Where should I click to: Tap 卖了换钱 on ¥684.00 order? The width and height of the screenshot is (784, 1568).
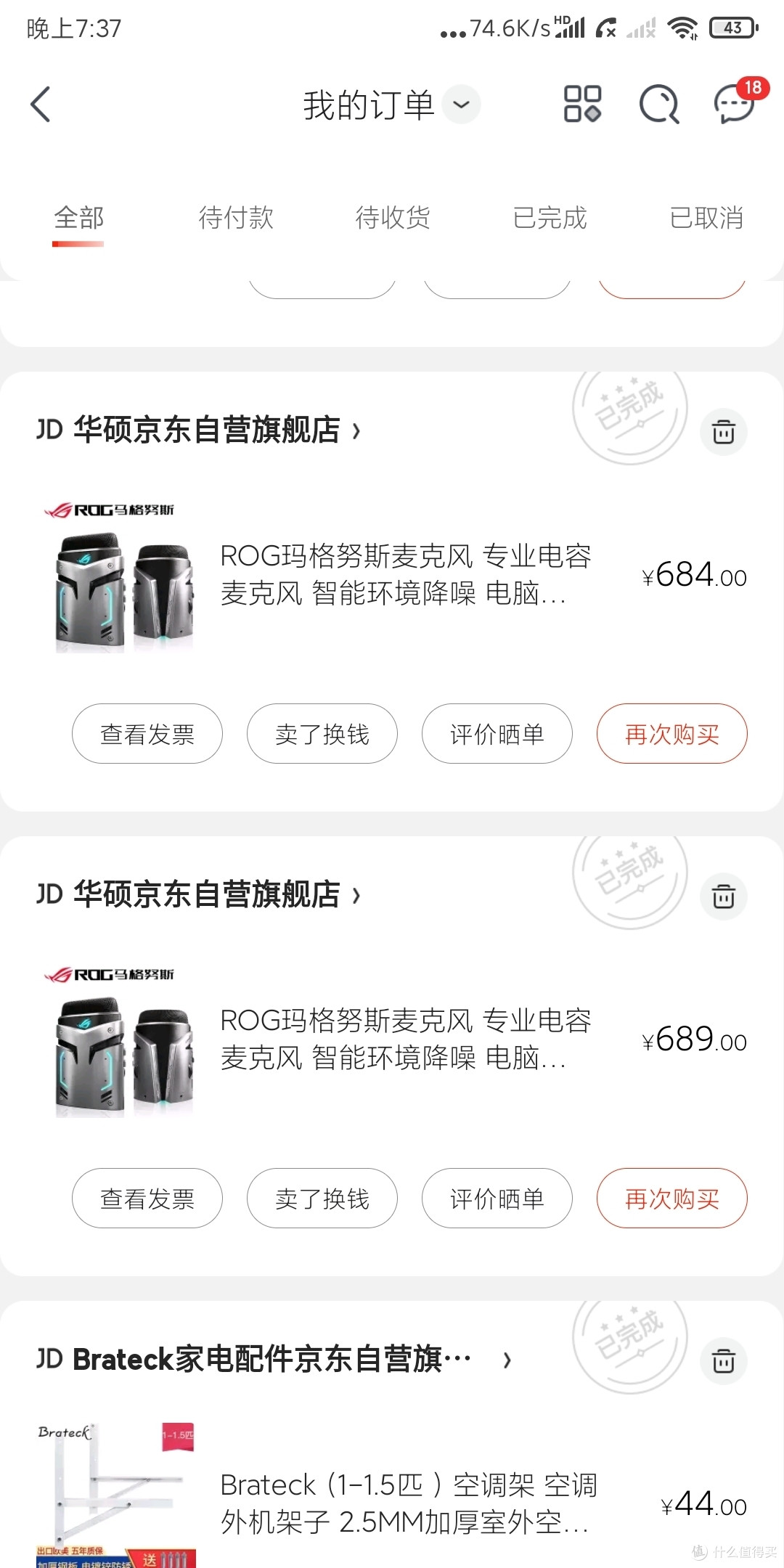[x=322, y=734]
